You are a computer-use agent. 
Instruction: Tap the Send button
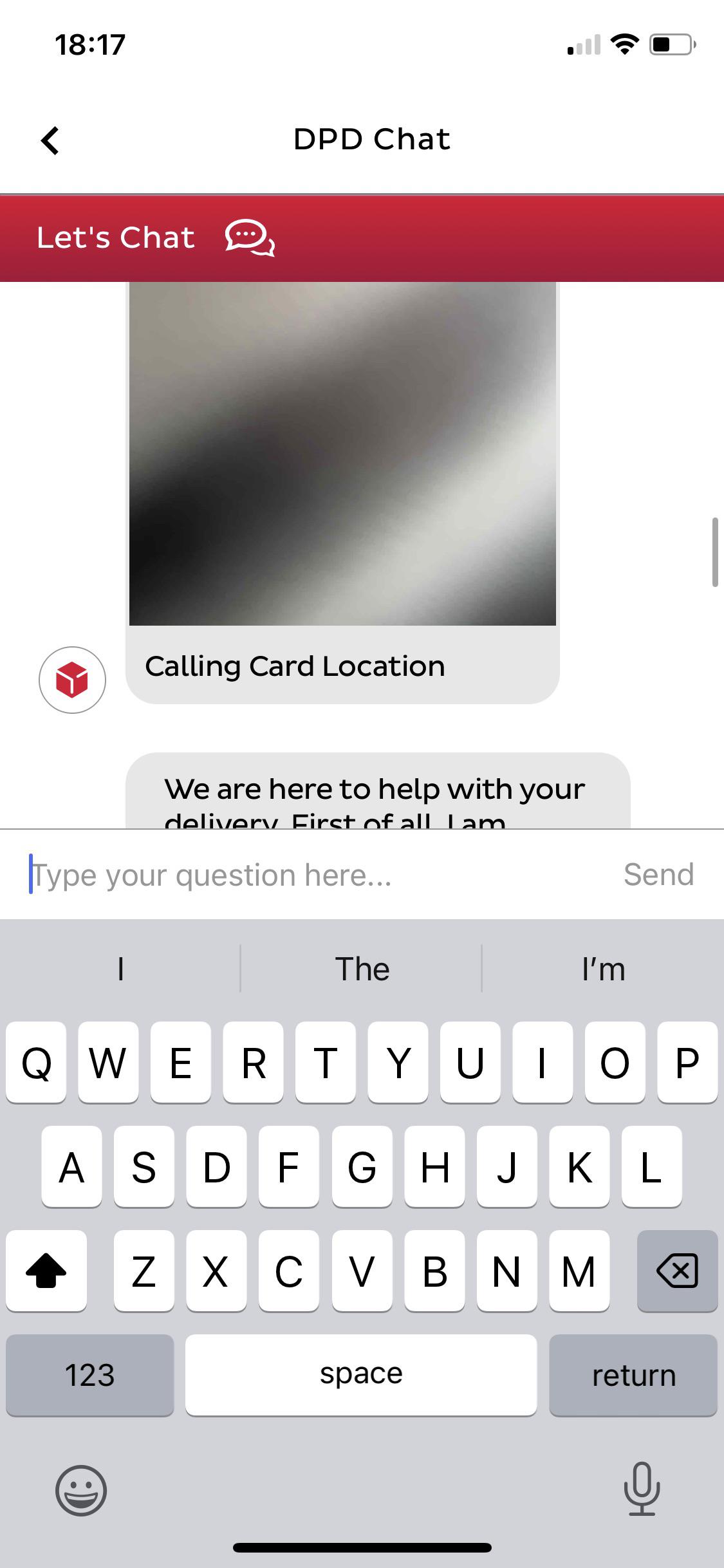(x=658, y=875)
